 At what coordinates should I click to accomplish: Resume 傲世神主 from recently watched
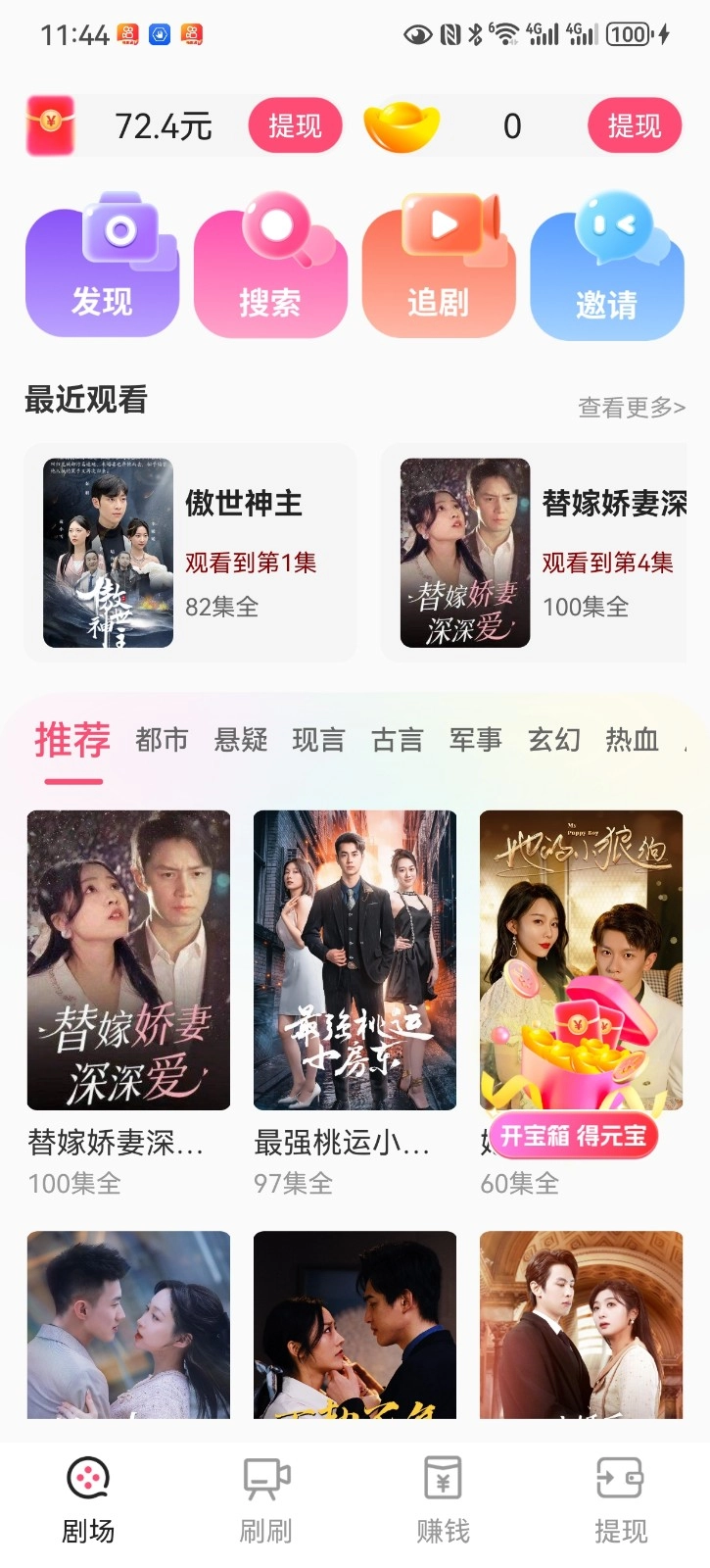[190, 553]
